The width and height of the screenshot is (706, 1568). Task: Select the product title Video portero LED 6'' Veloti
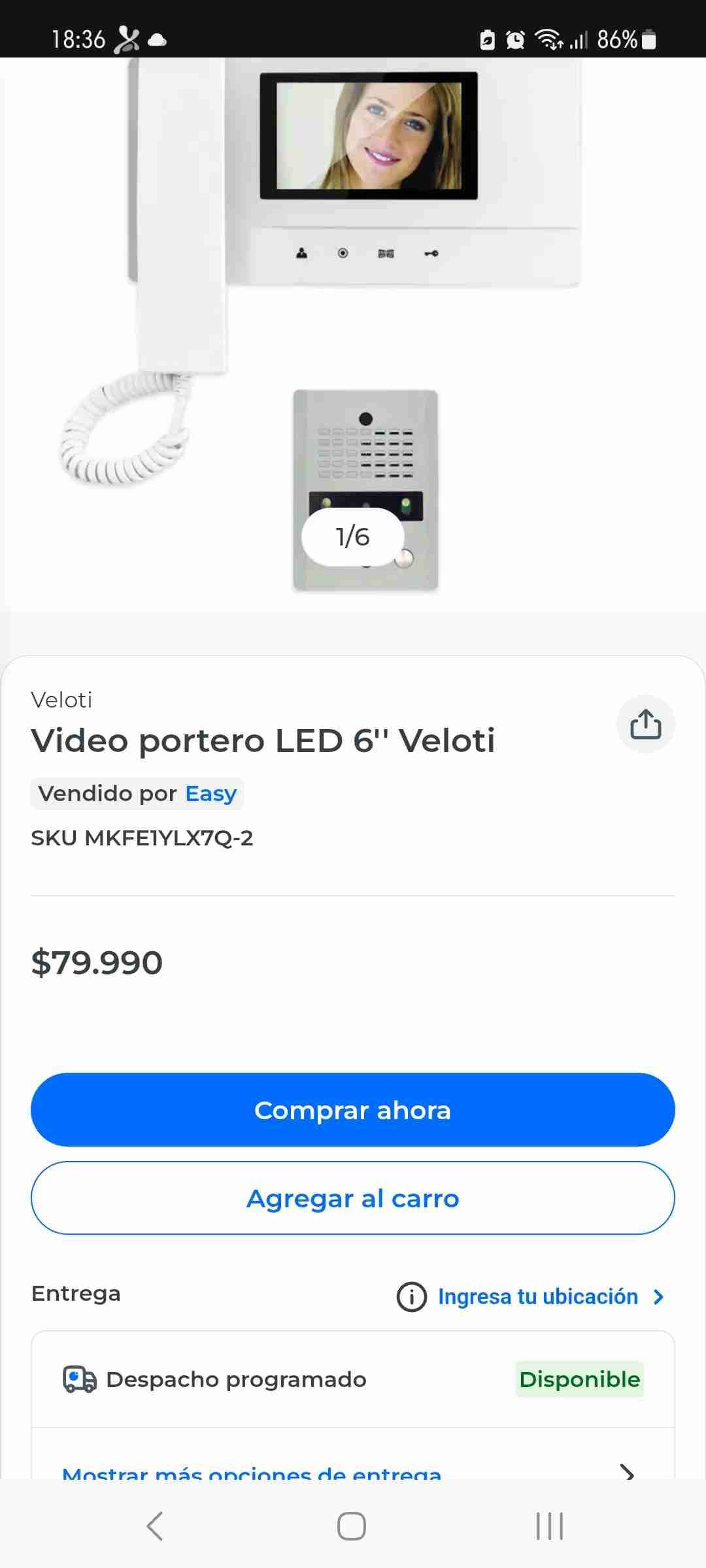263,740
